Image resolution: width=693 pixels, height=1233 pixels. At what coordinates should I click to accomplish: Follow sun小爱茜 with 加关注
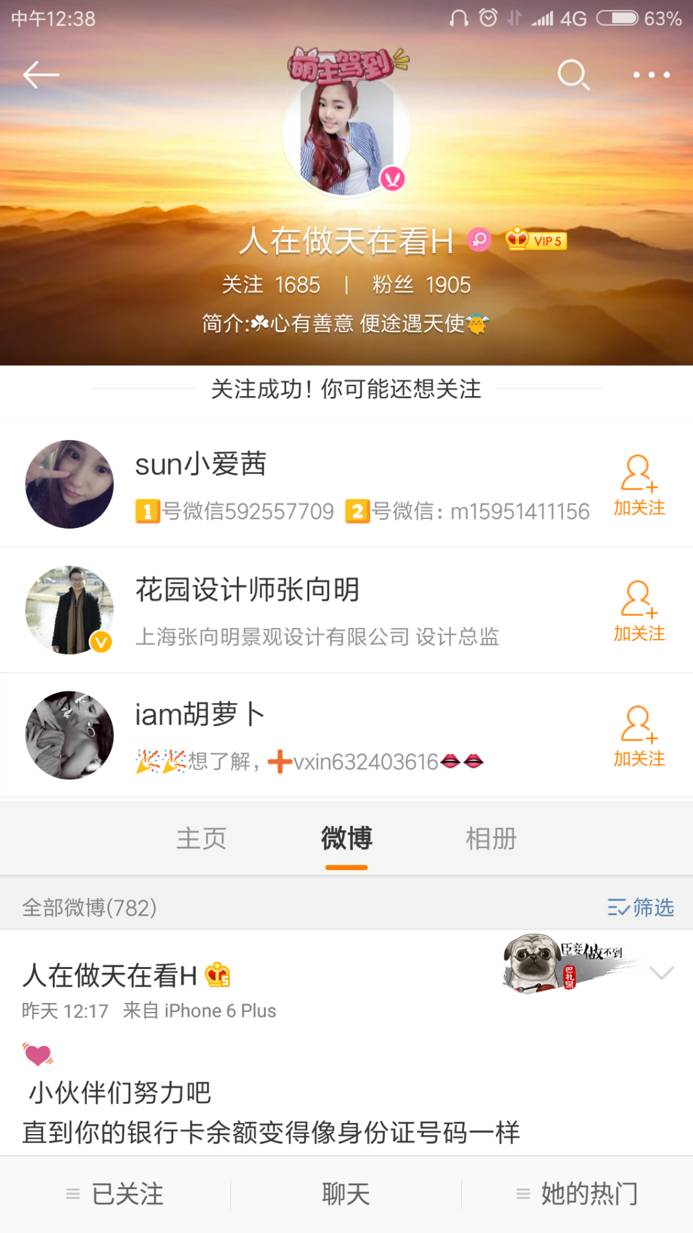pos(639,486)
